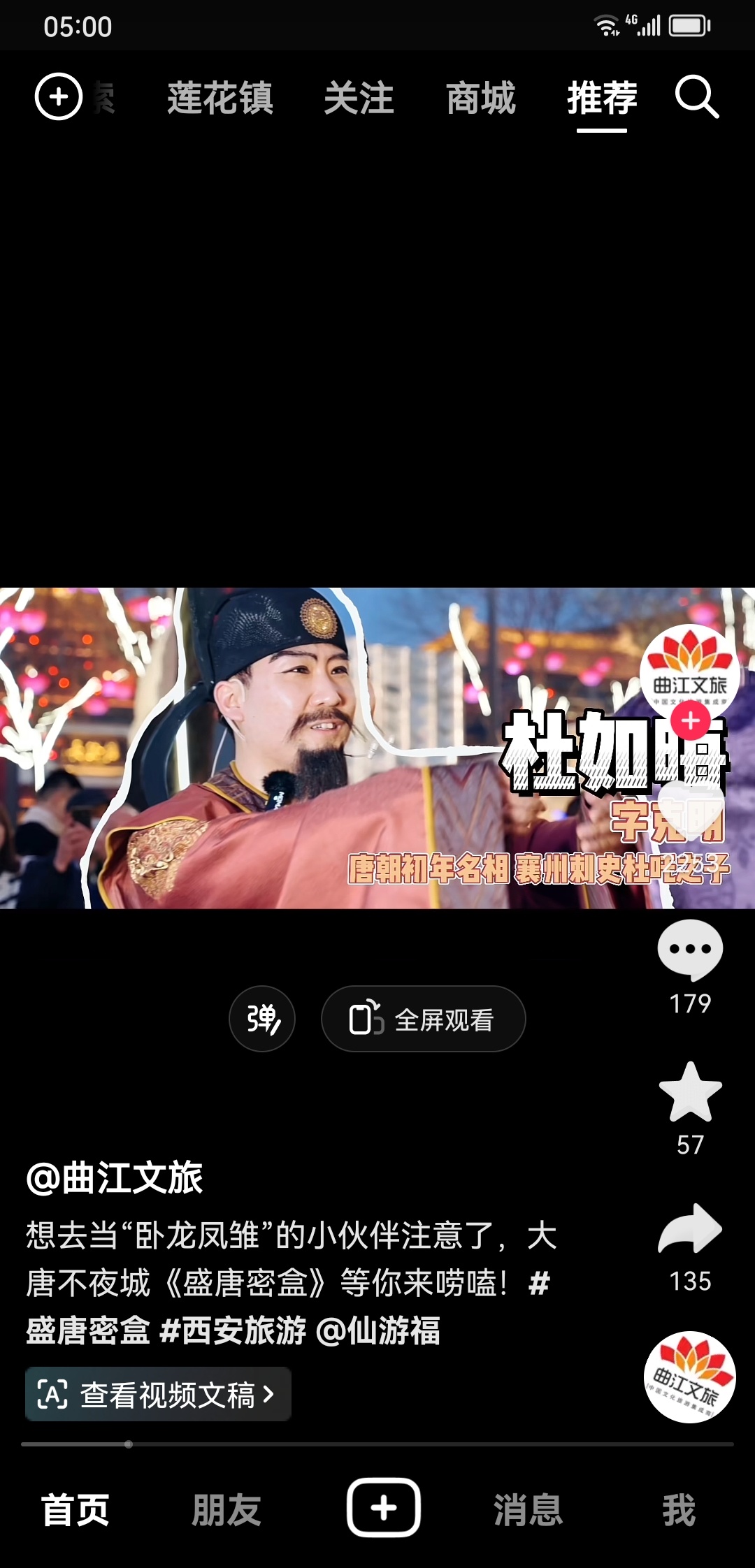Image resolution: width=755 pixels, height=1568 pixels.
Task: Tap the plus circle icon at top left
Action: (x=59, y=96)
